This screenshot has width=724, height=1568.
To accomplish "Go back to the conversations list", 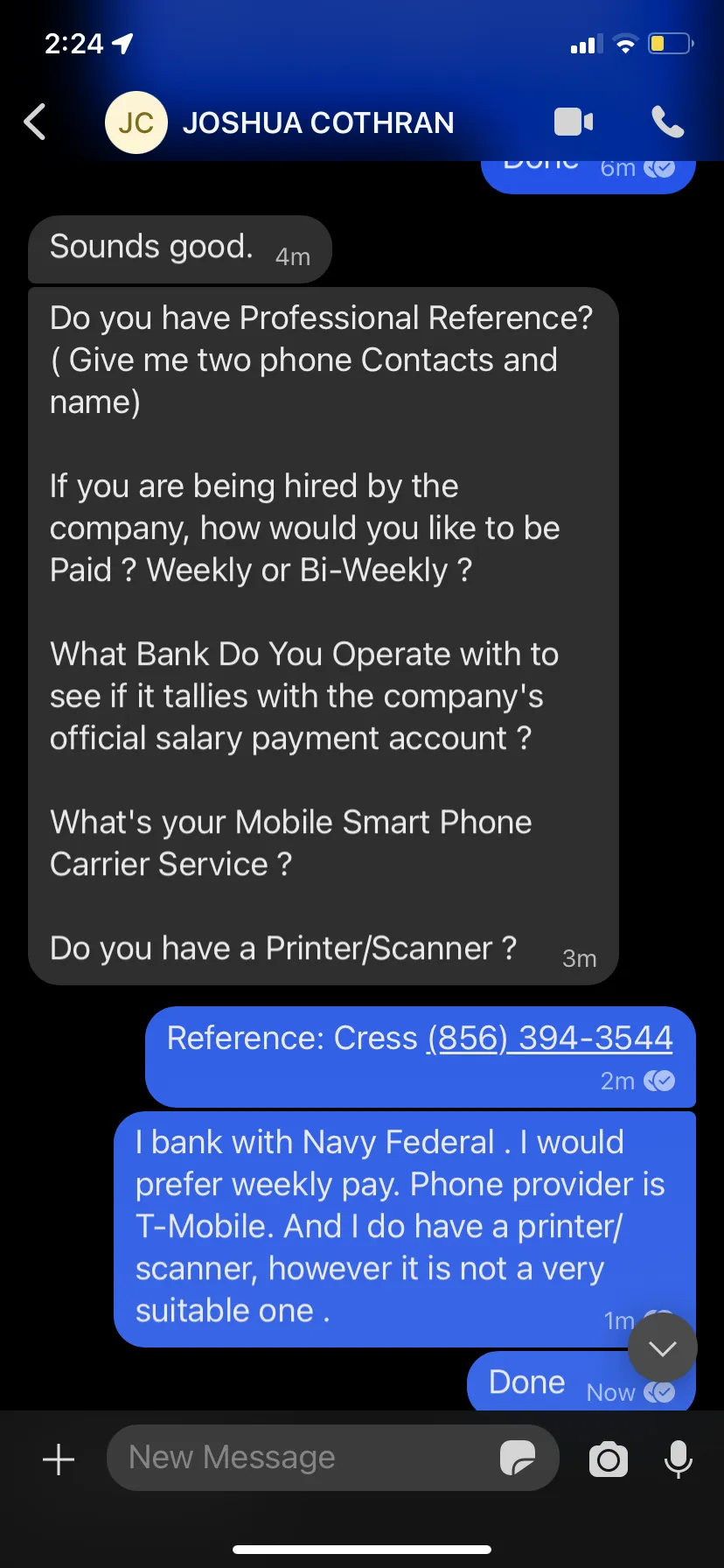I will tap(35, 122).
